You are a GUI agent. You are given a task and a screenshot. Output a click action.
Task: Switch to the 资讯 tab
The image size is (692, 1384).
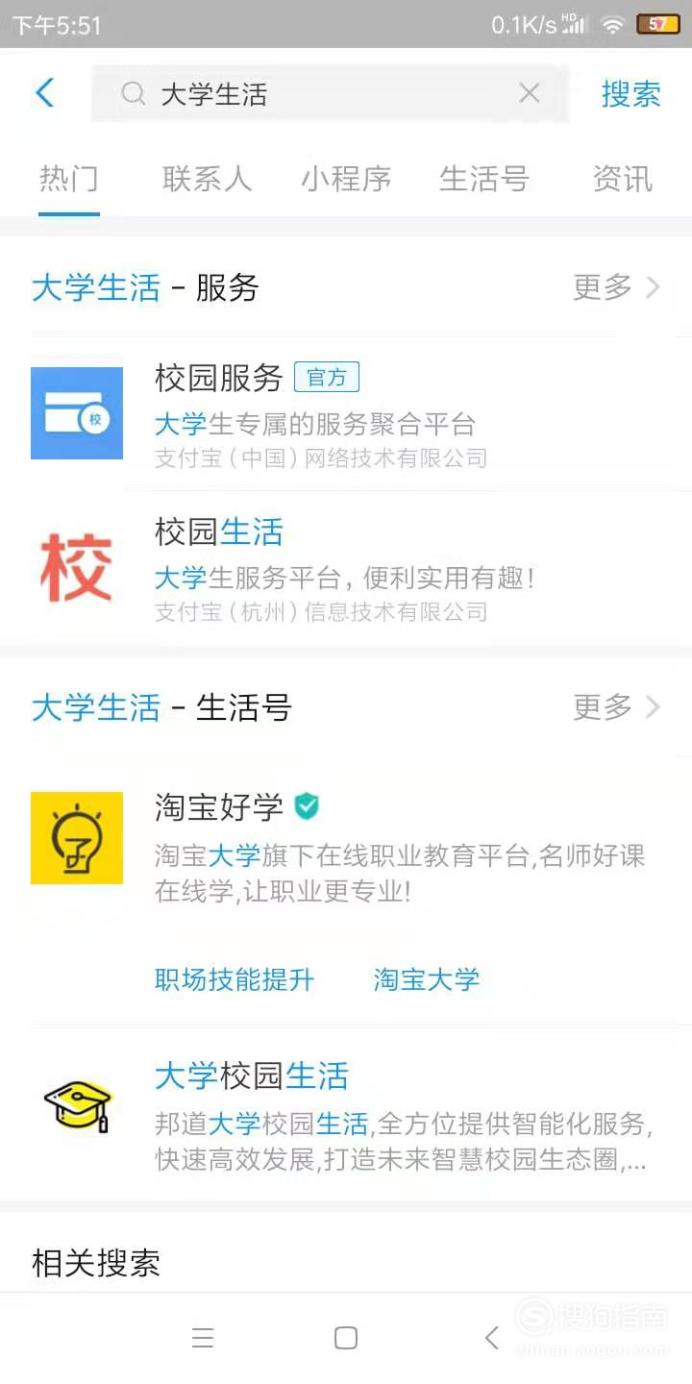(622, 179)
